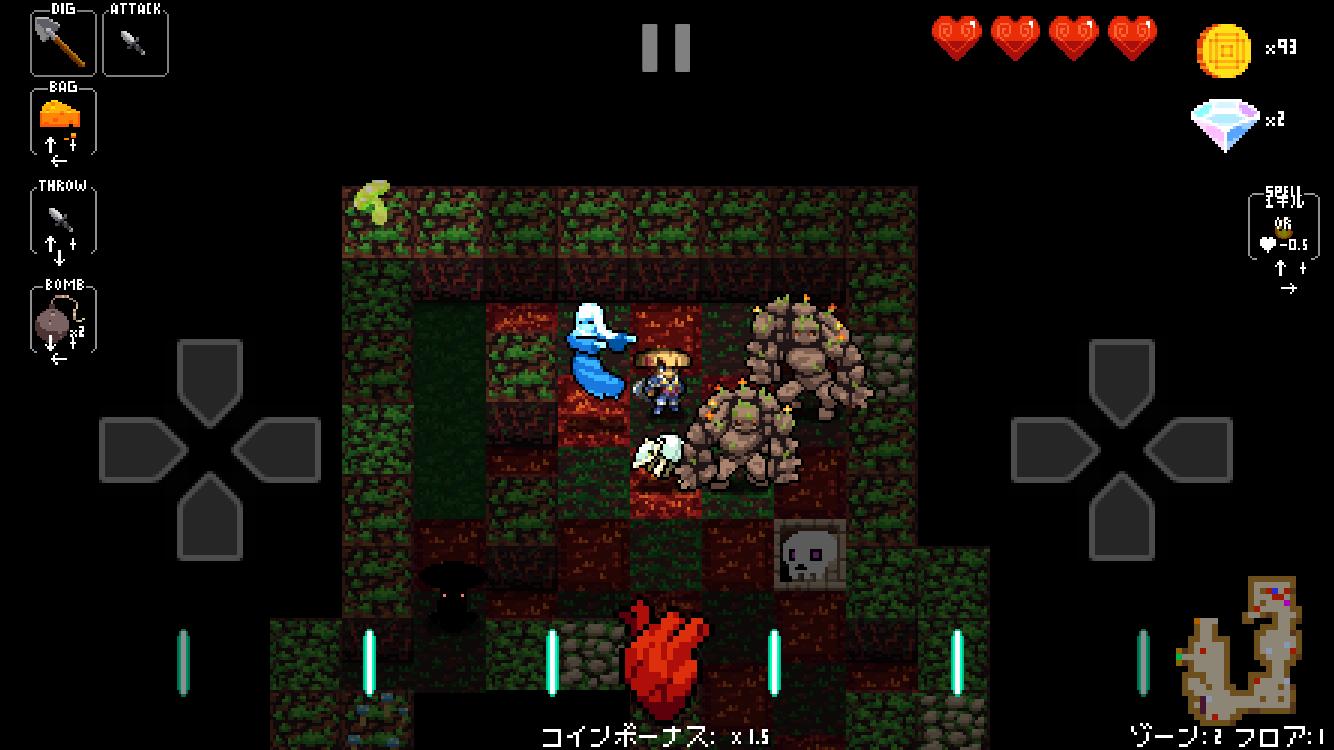Tap the down arrow on the right d-pad
The height and width of the screenshot is (750, 1334).
click(x=1121, y=518)
